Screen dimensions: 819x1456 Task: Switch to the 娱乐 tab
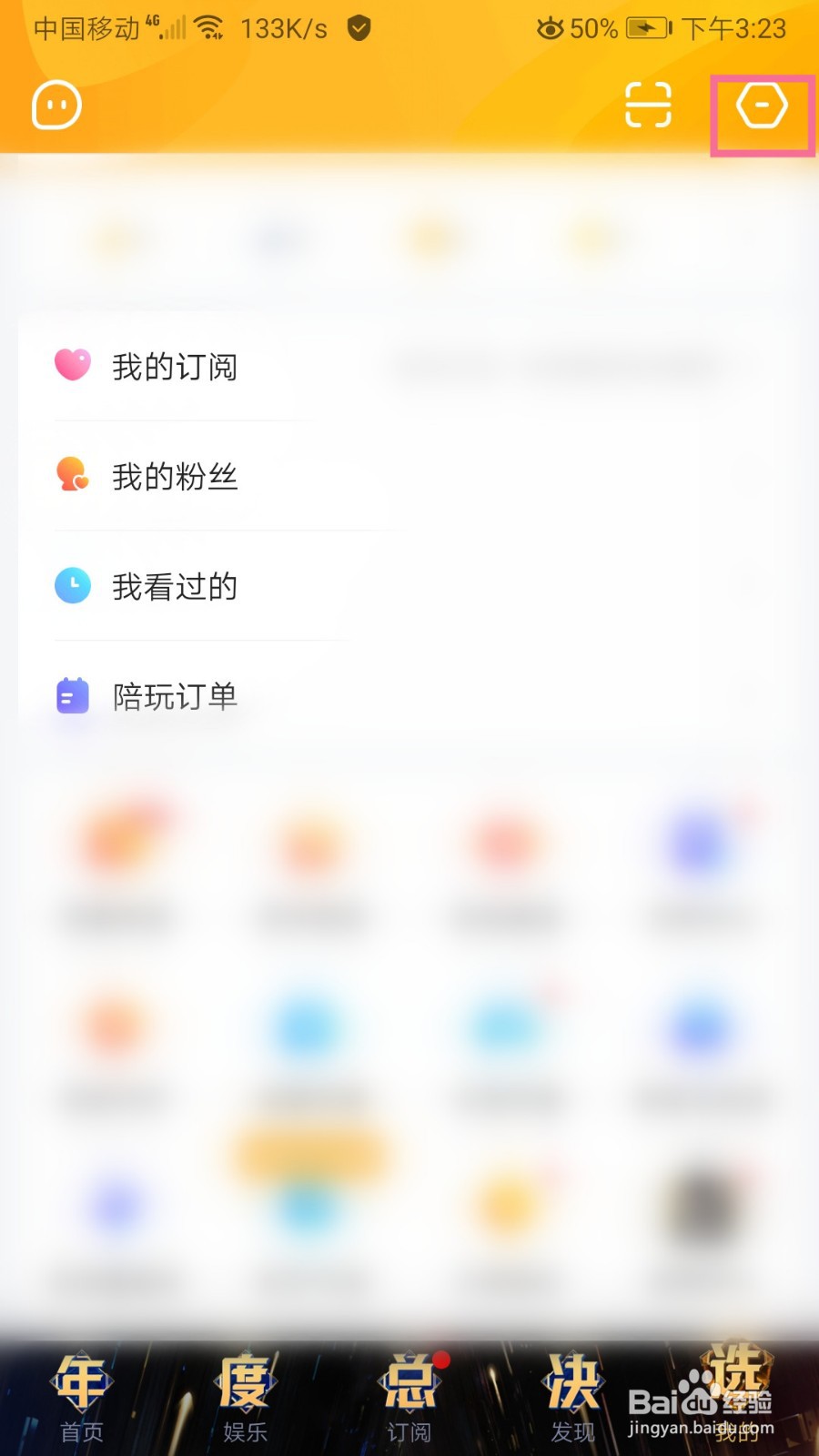pos(245,1397)
